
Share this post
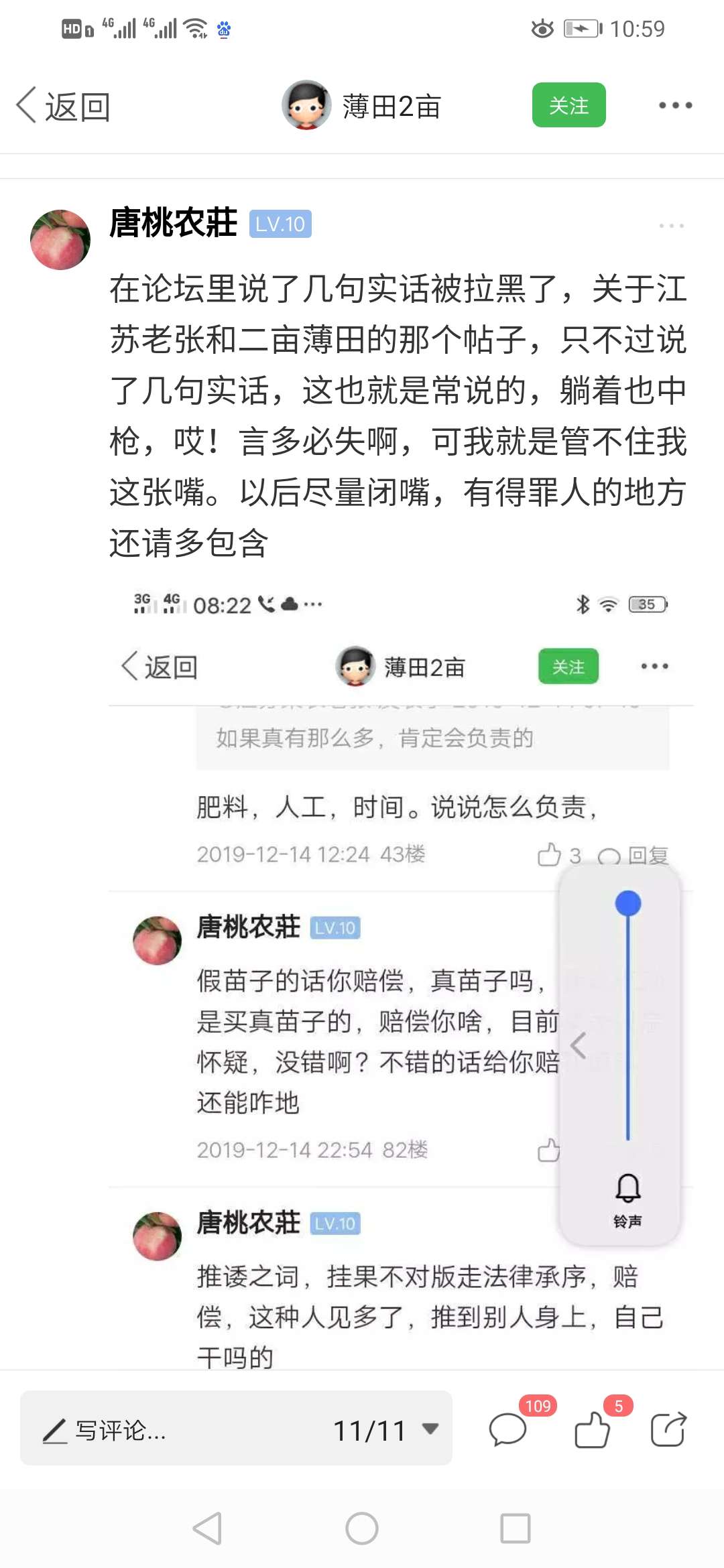pyautogui.click(x=668, y=1430)
